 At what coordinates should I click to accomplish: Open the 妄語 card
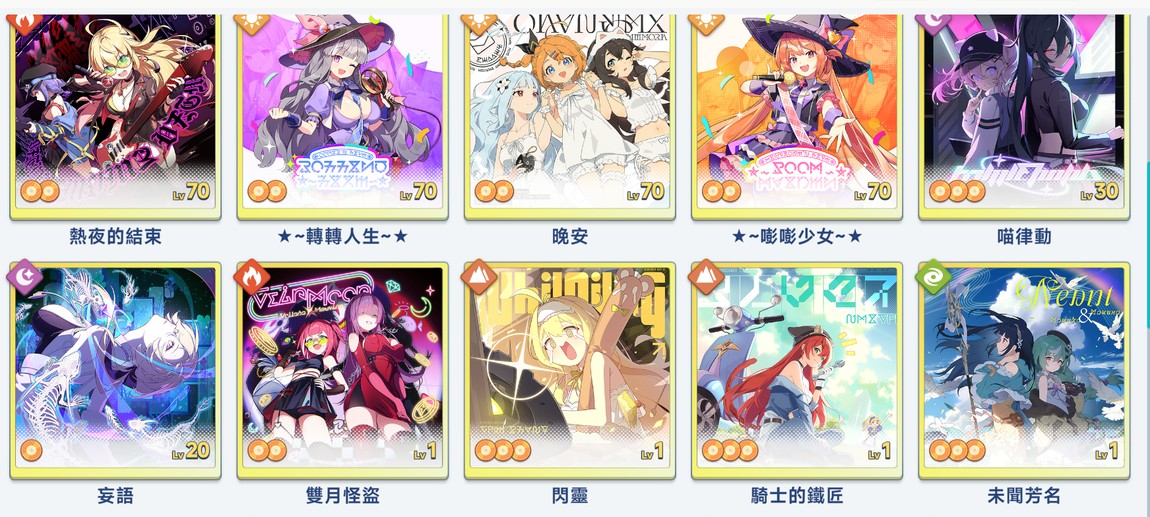115,368
